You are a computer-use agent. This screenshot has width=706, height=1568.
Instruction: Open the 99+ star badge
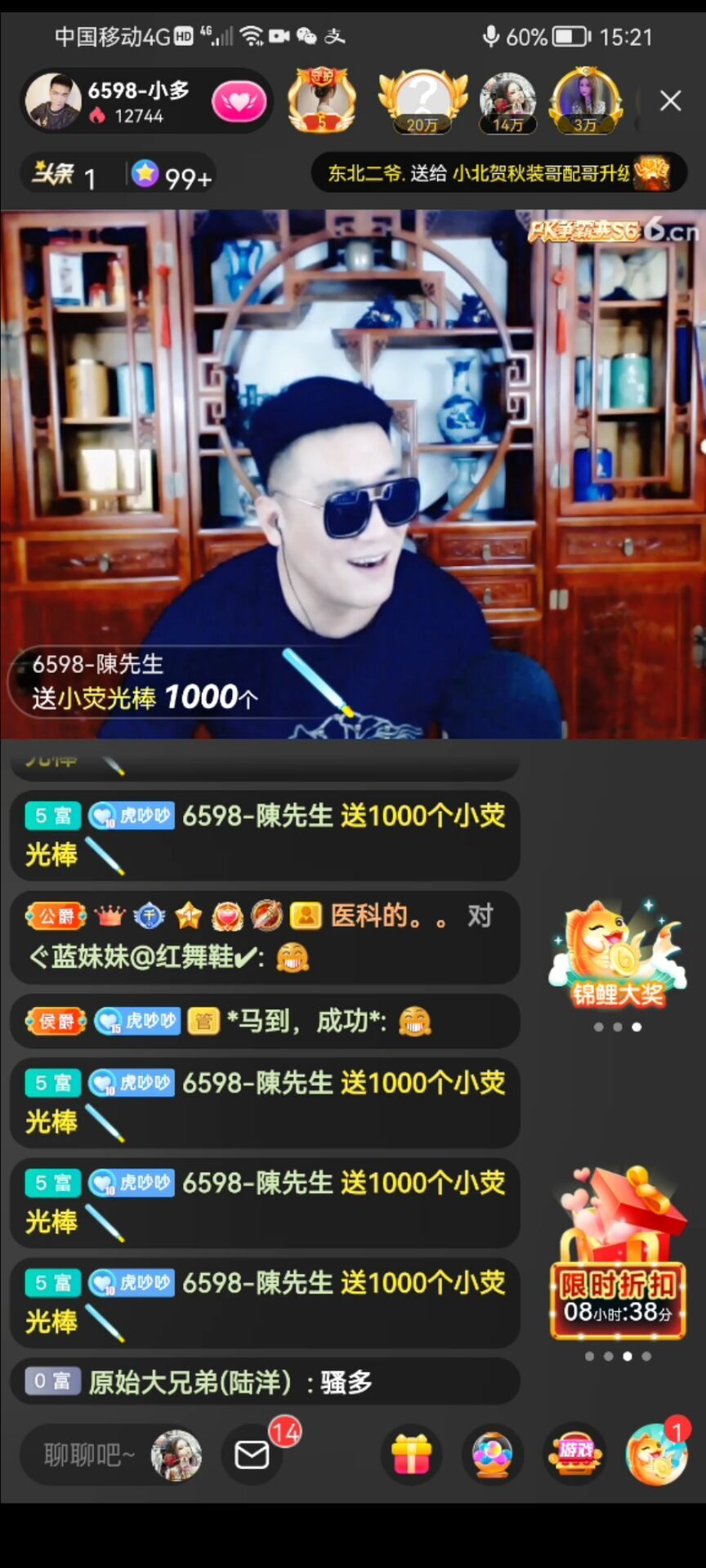coord(172,176)
